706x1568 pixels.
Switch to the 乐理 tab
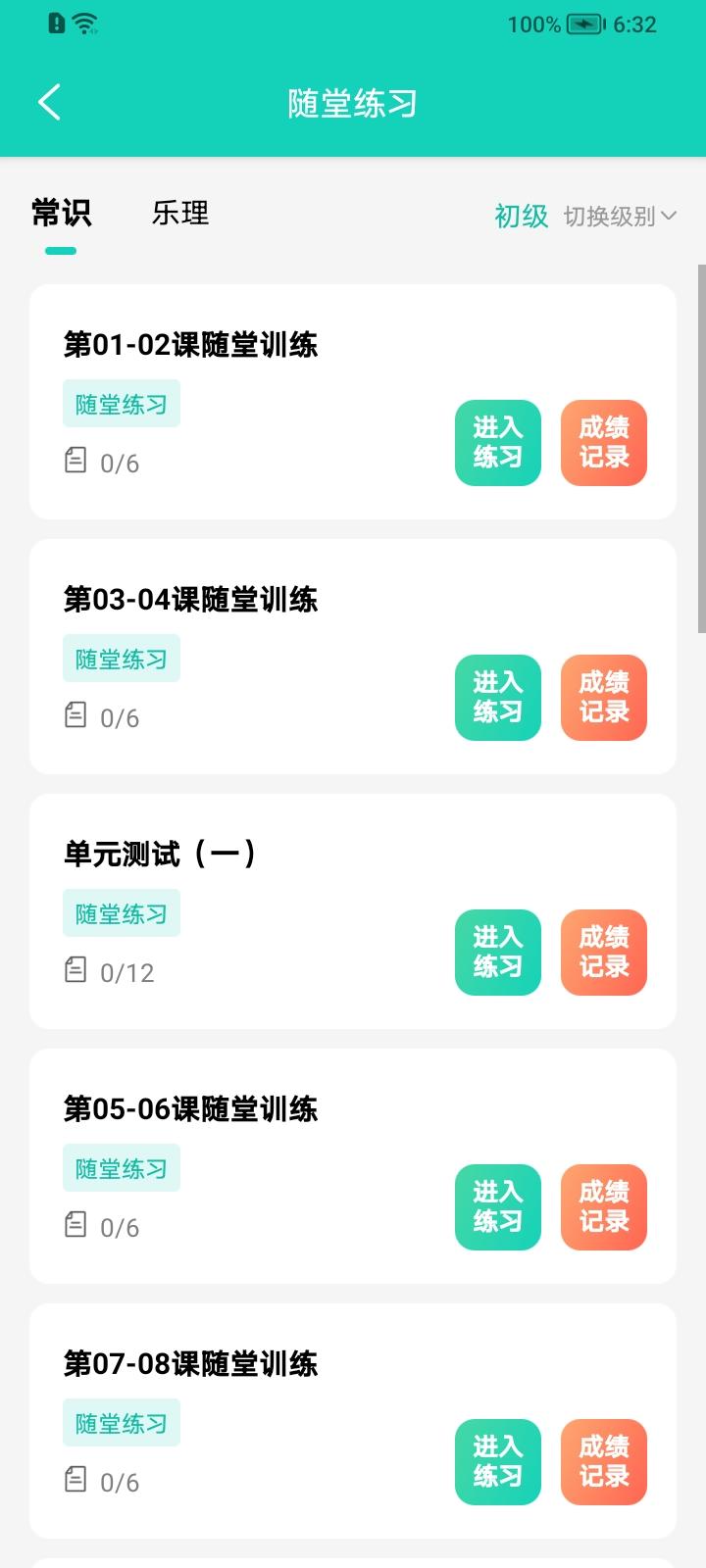point(179,214)
